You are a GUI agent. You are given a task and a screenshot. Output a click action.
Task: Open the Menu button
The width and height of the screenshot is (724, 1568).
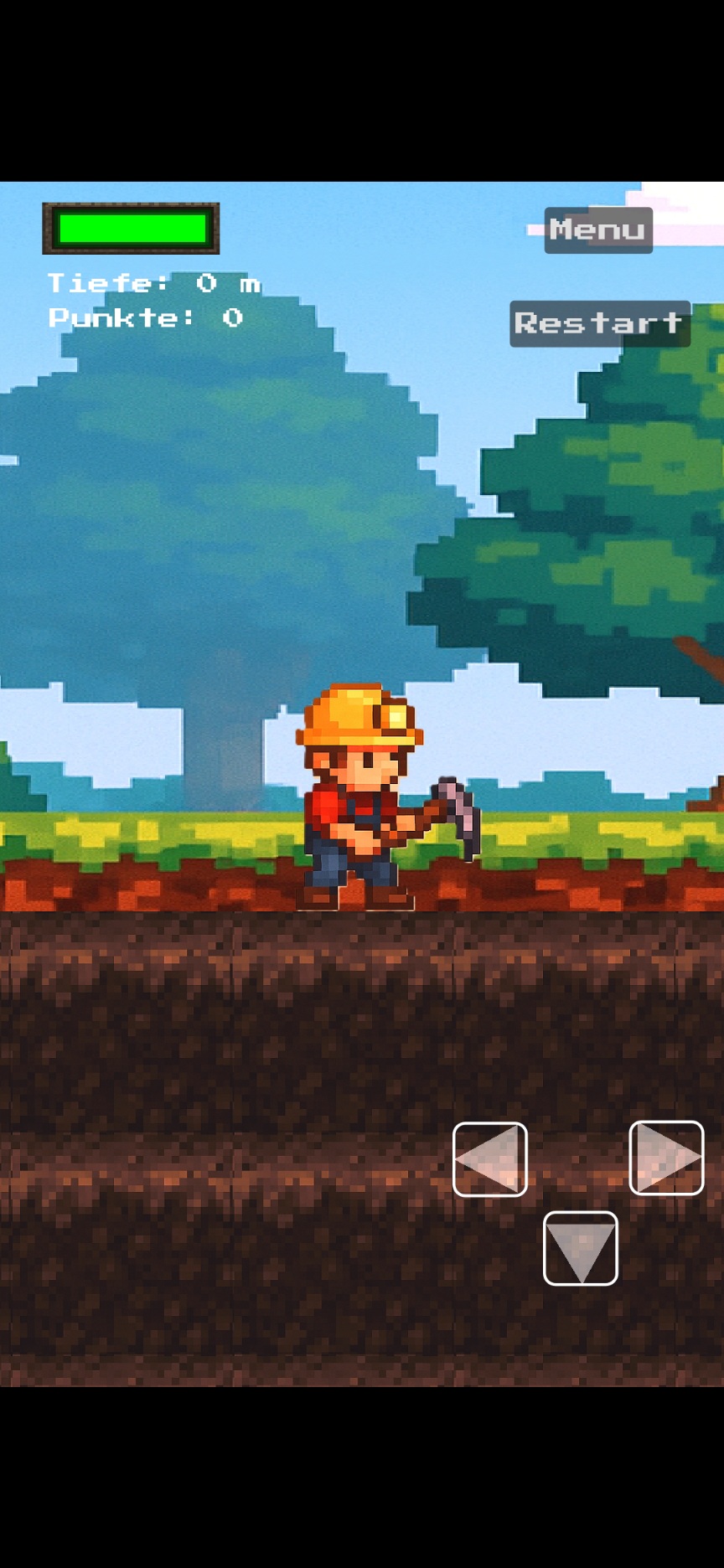[x=597, y=230]
